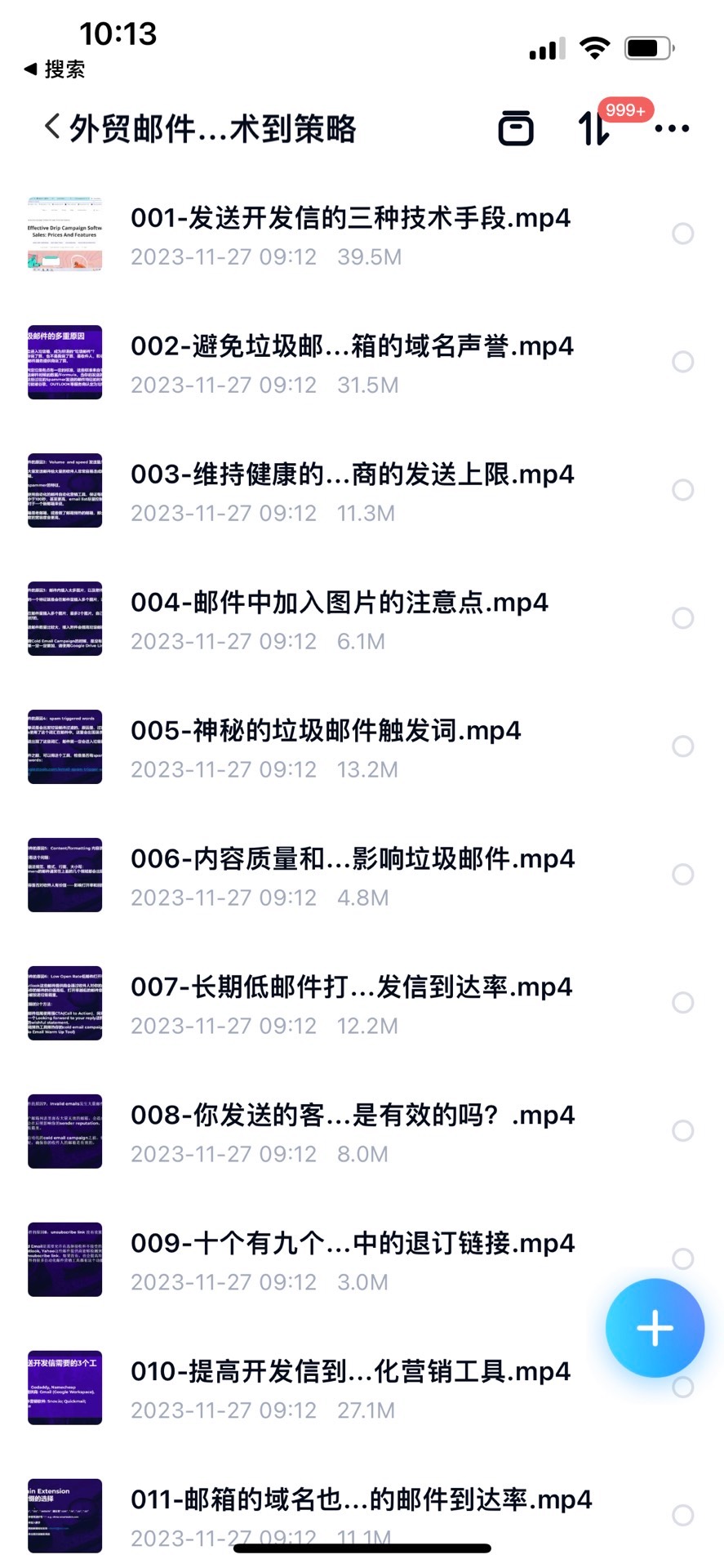Mark 005-神秘的垃圾邮件触发词 as selected
The width and height of the screenshot is (724, 1568).
[682, 746]
